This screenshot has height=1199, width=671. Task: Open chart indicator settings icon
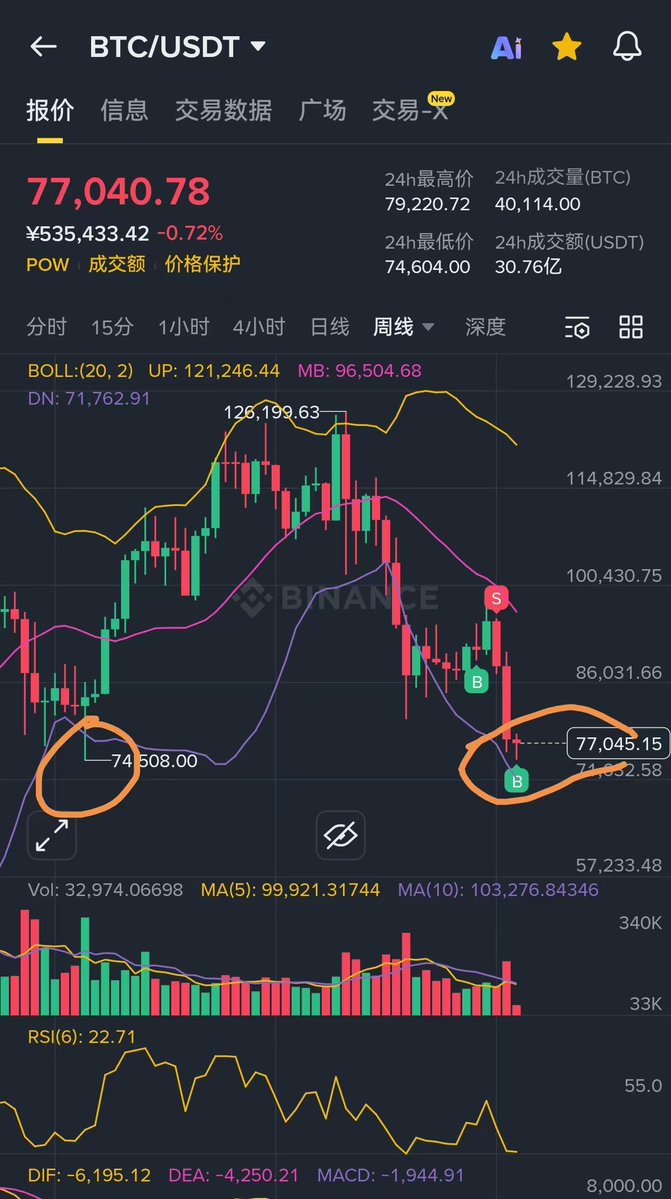(x=577, y=327)
